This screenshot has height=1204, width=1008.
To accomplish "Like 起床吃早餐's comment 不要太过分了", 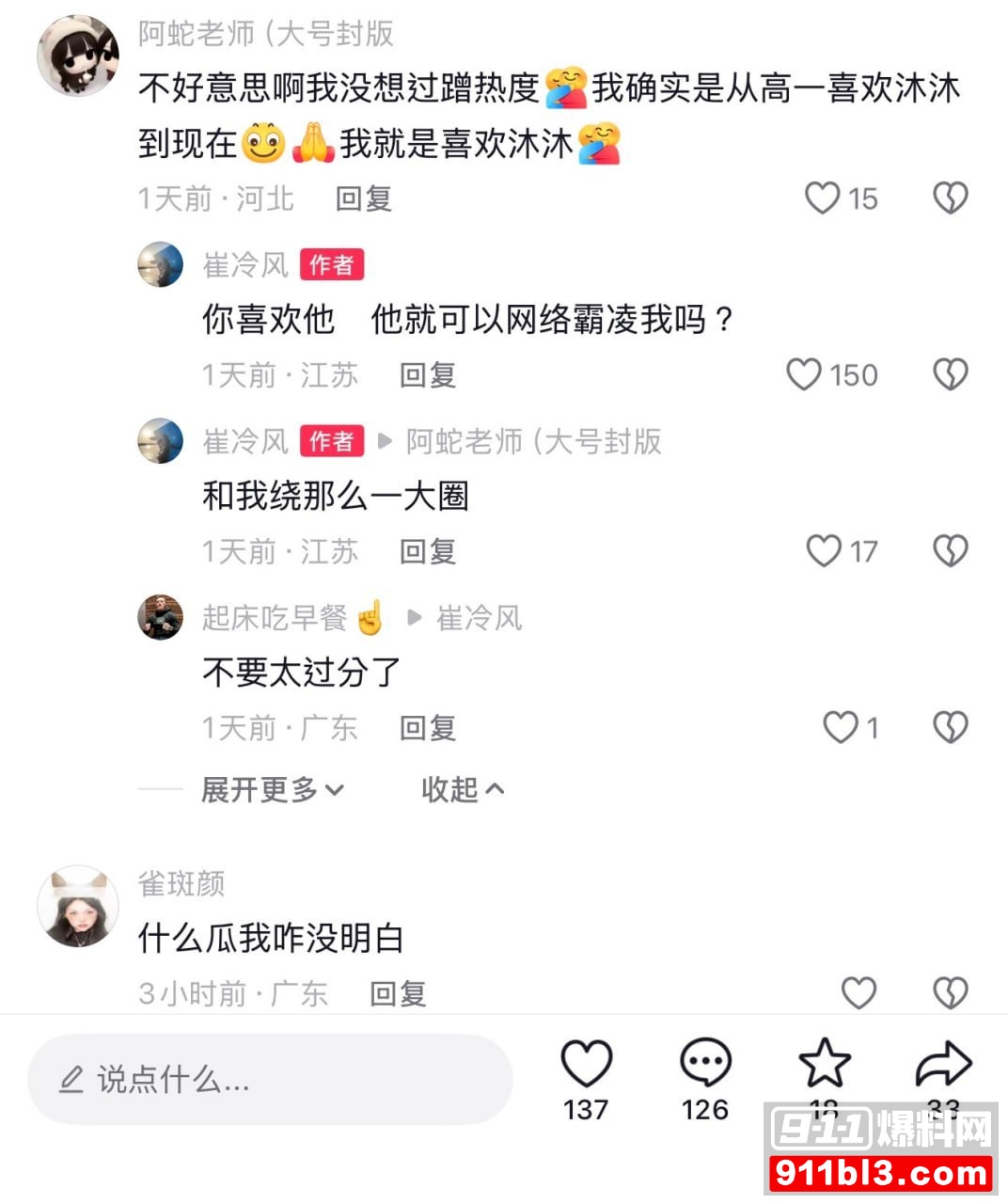I will pyautogui.click(x=836, y=727).
